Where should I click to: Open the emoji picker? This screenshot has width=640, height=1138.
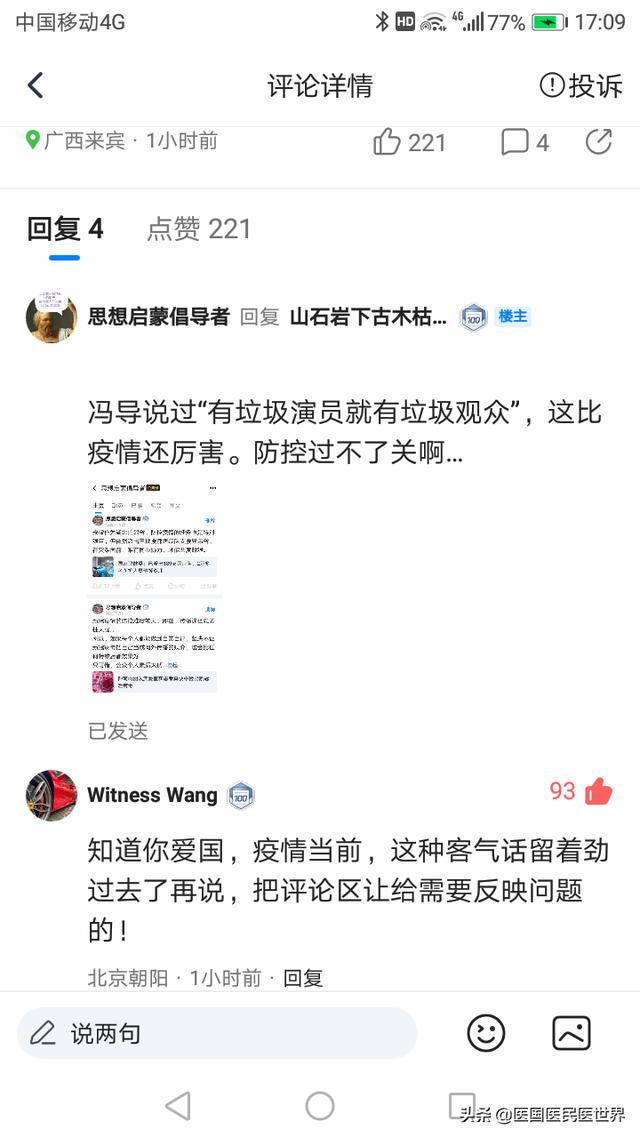click(487, 1033)
